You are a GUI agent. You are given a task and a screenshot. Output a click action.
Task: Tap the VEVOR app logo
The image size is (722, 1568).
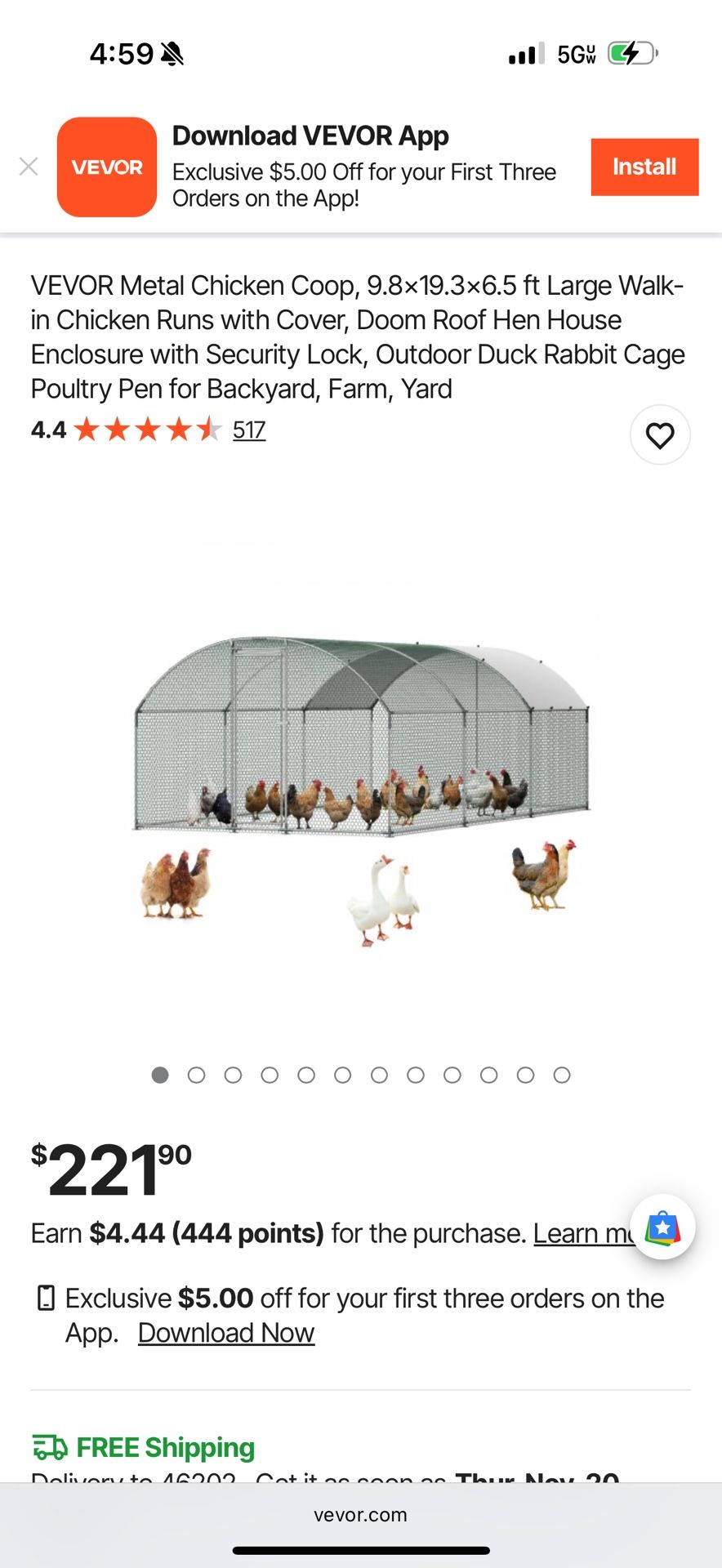[106, 167]
